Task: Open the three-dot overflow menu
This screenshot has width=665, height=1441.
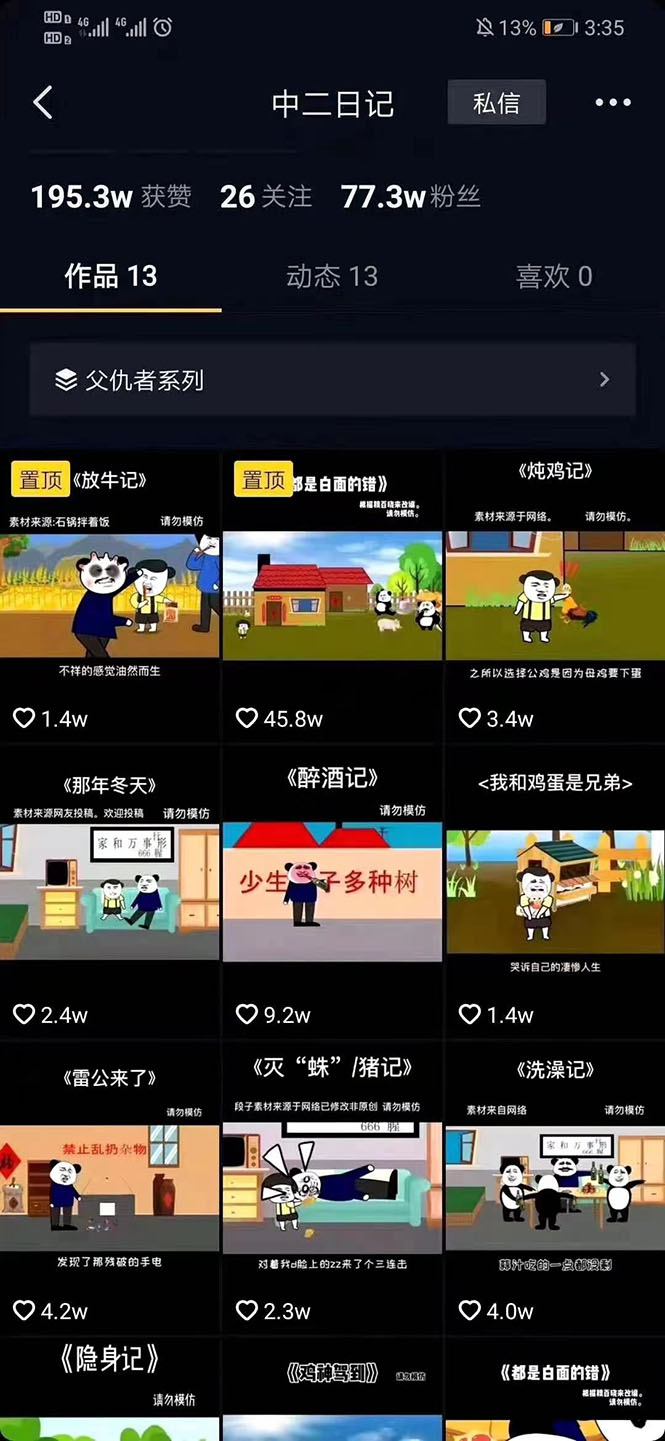Action: (612, 102)
